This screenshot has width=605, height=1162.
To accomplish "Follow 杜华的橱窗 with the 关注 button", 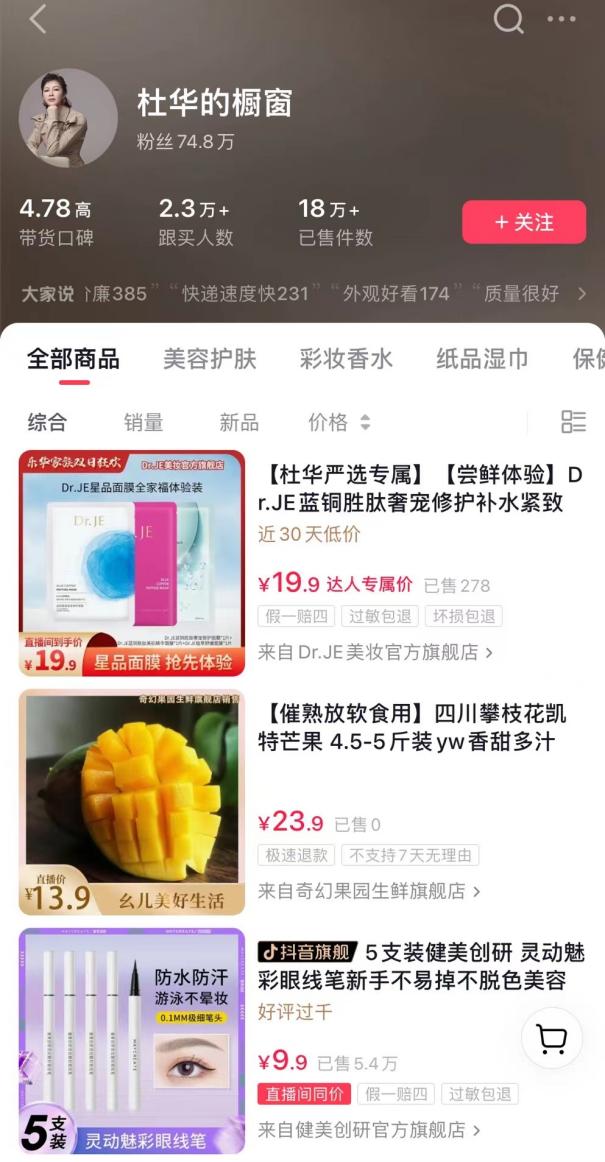I will click(x=523, y=222).
